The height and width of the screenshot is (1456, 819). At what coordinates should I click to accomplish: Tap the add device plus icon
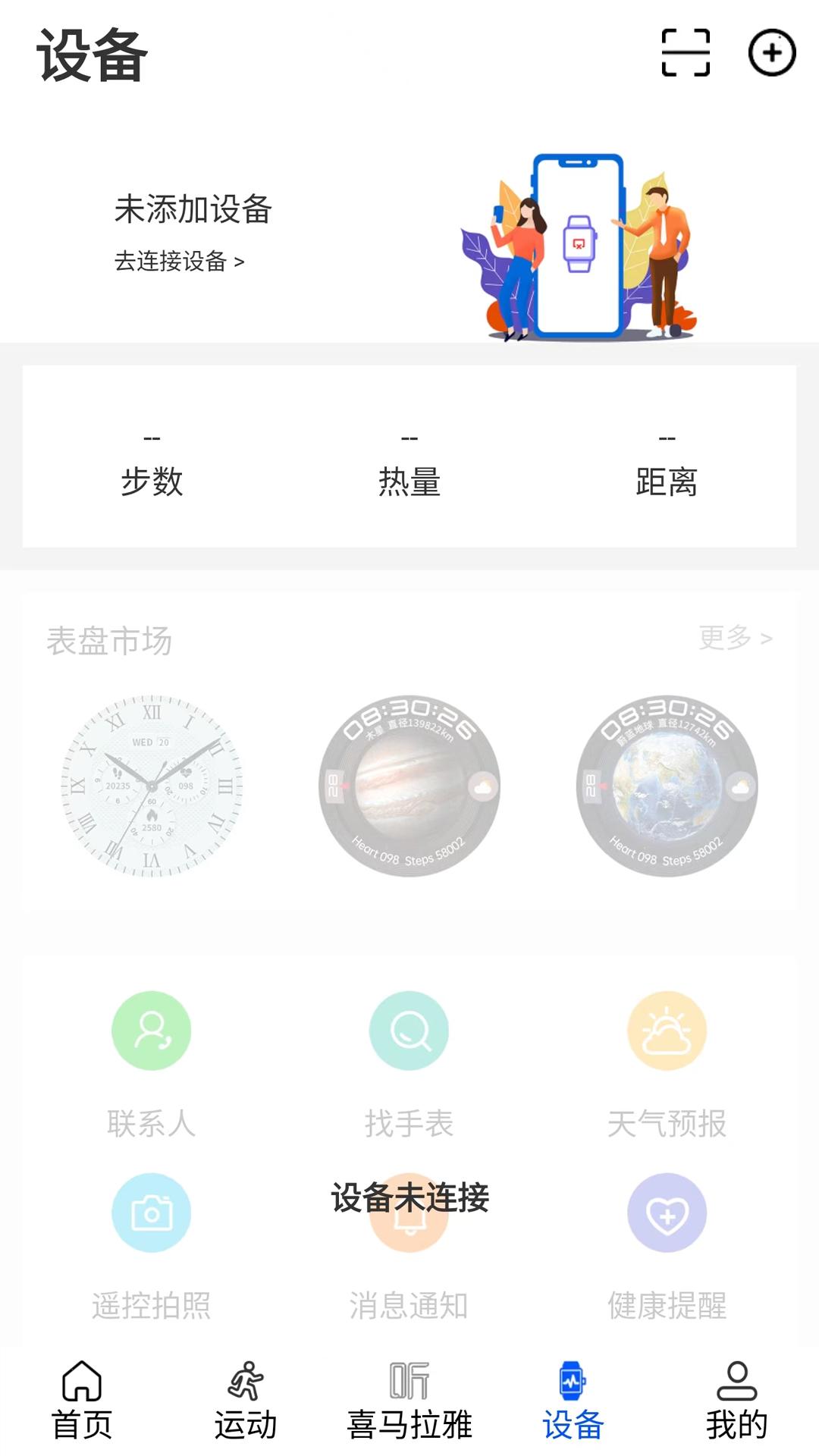771,53
